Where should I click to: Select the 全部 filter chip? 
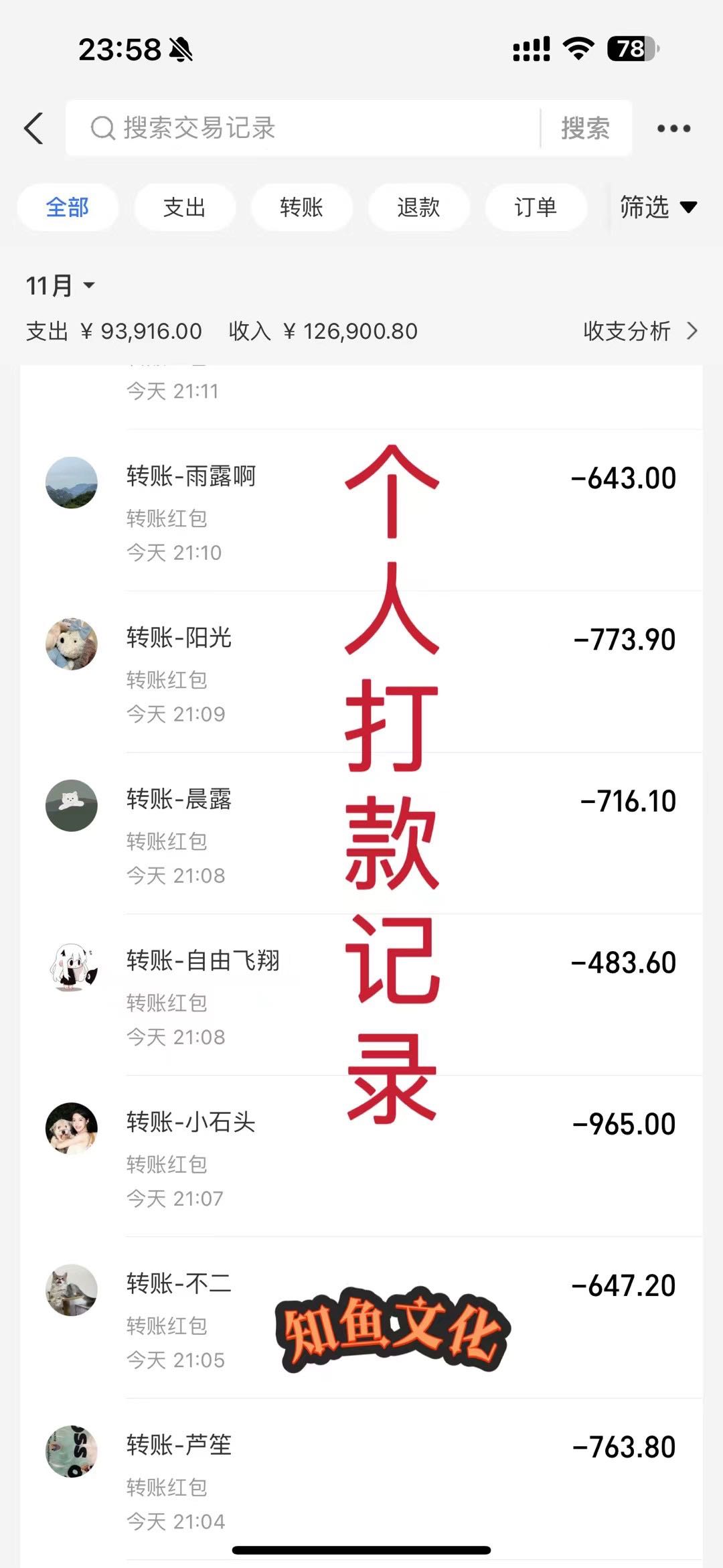(x=68, y=208)
